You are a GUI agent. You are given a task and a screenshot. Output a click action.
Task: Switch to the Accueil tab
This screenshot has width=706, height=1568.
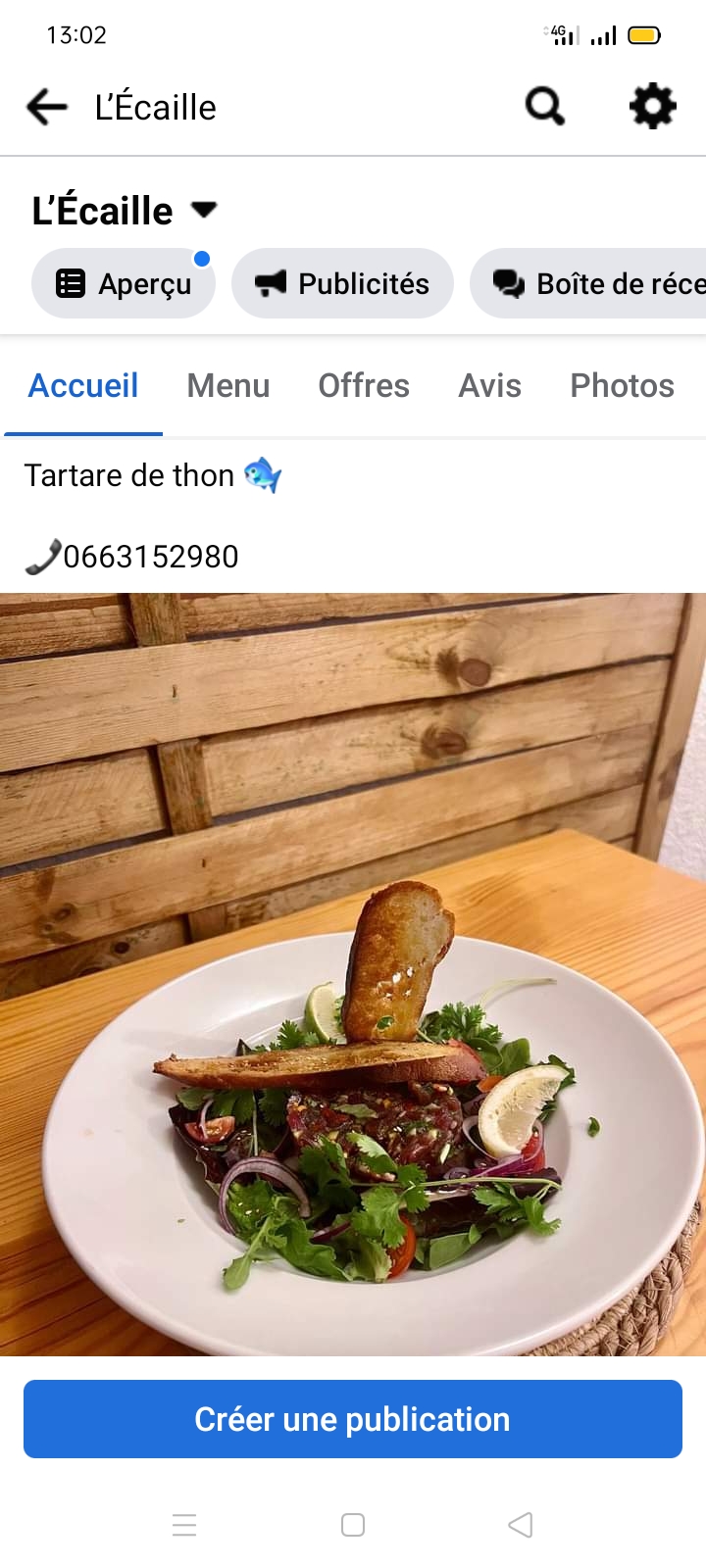(x=83, y=386)
